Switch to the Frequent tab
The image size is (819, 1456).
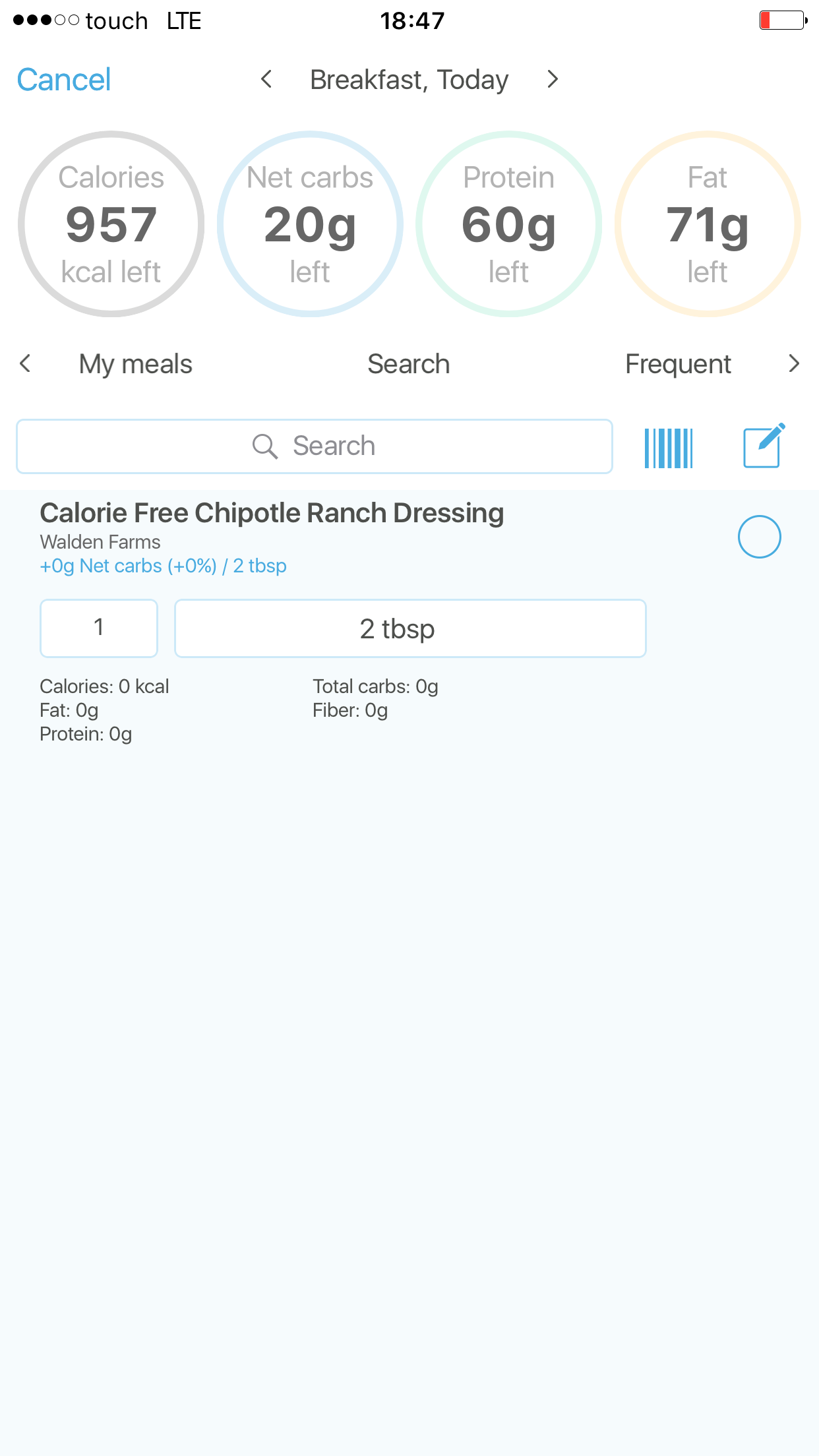coord(678,364)
